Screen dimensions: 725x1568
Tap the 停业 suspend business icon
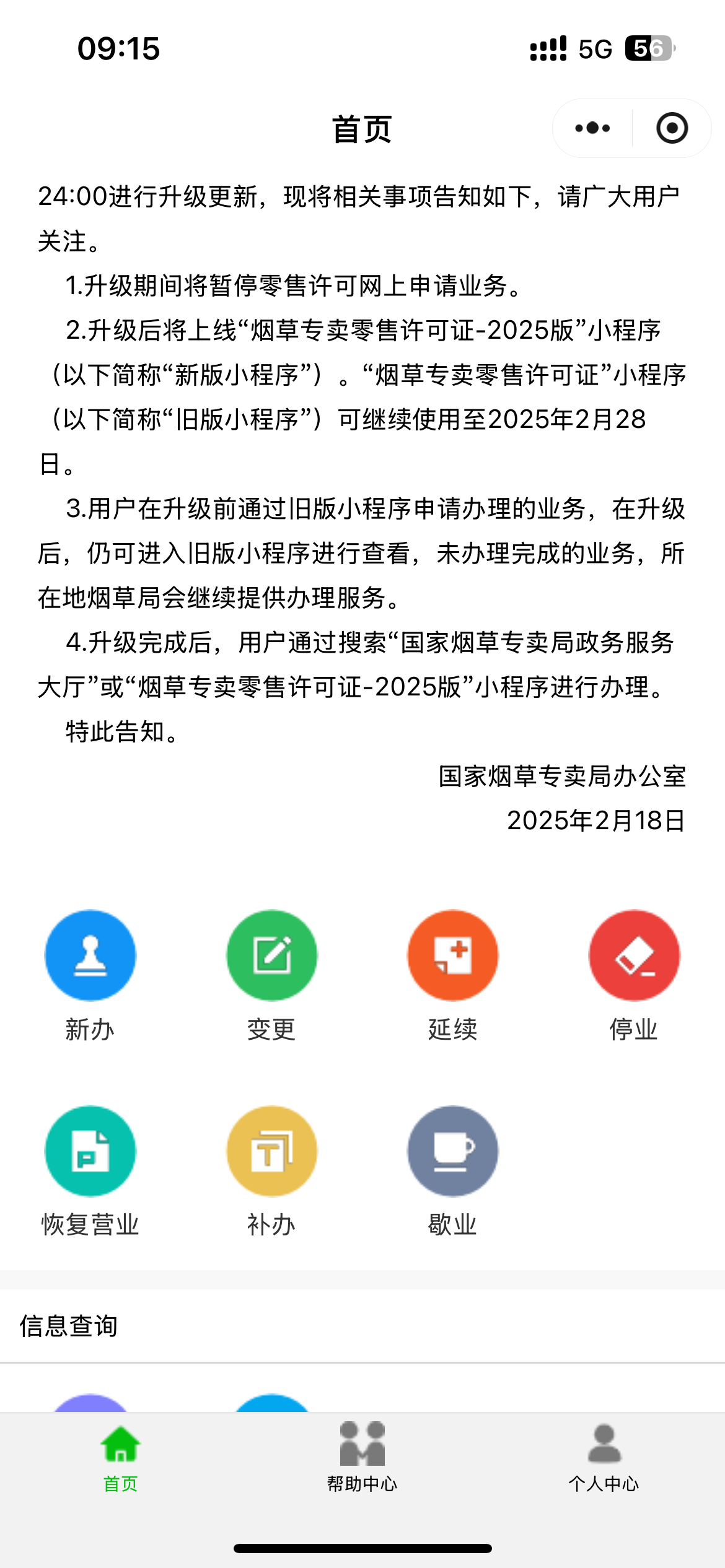click(634, 956)
